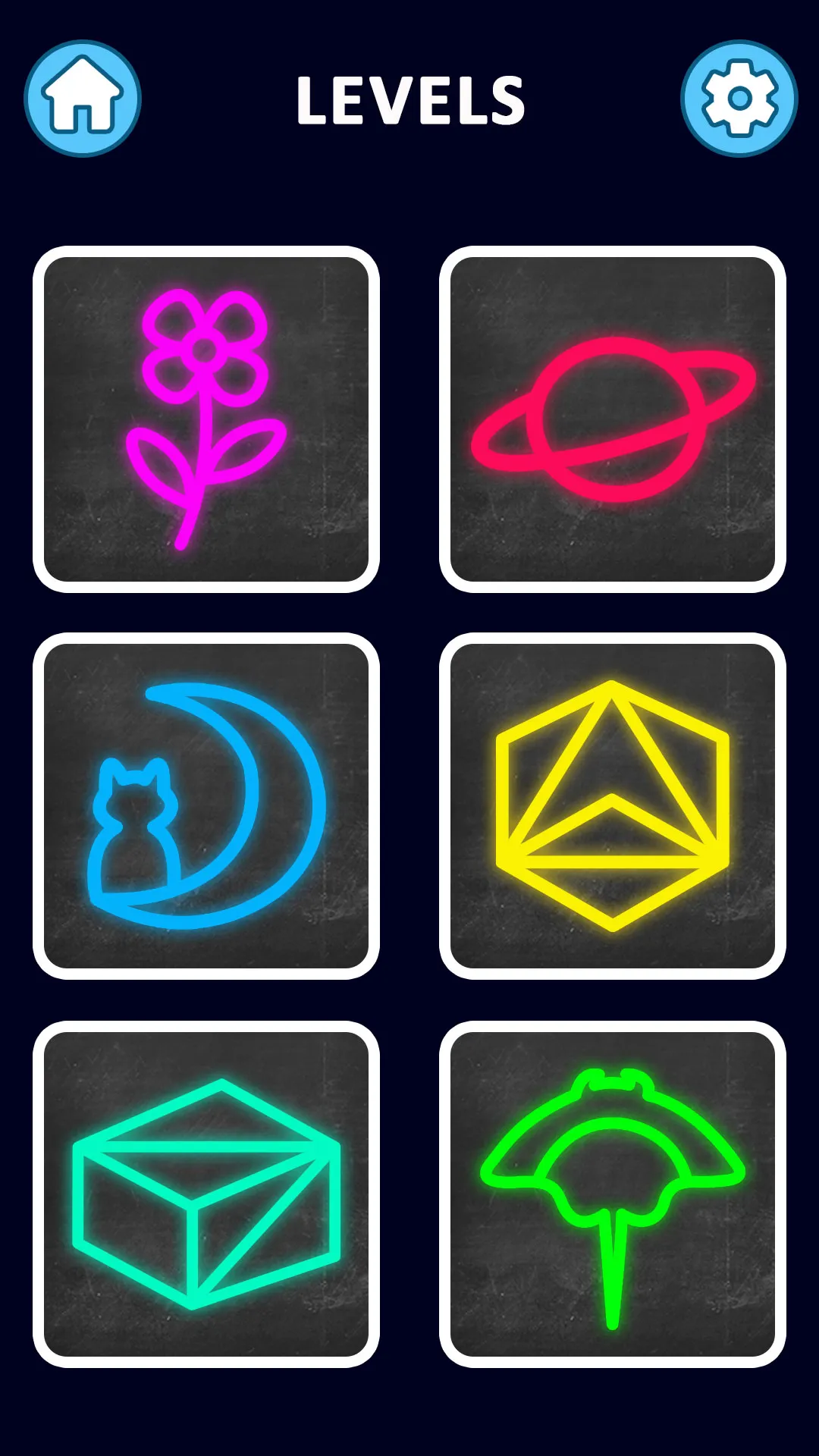Open the settings gear
The image size is (819, 1456).
click(x=739, y=99)
